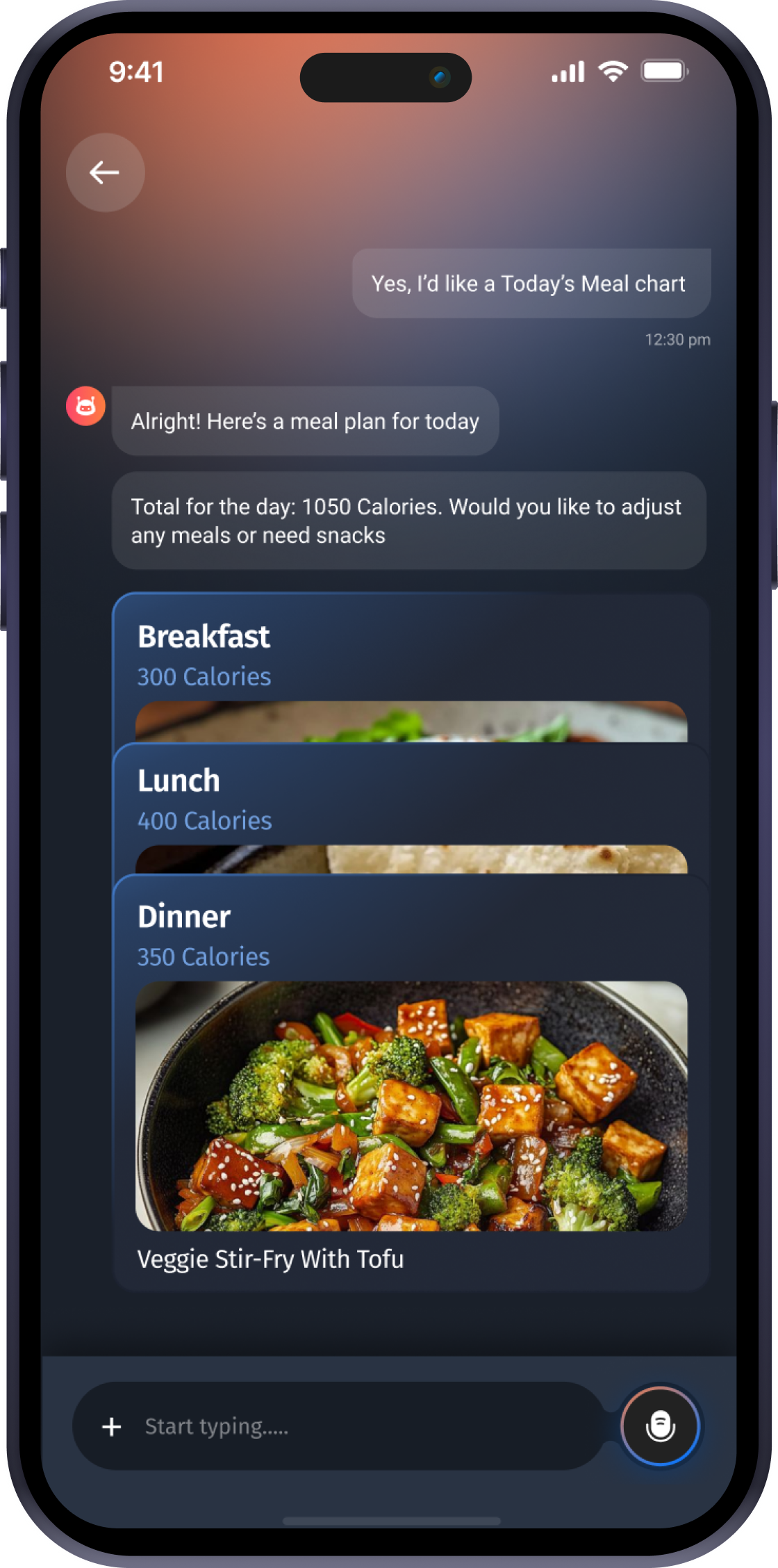Screen dimensions: 778x1568
Task: Expand the Lunch 400 Calories card
Action: (410, 801)
